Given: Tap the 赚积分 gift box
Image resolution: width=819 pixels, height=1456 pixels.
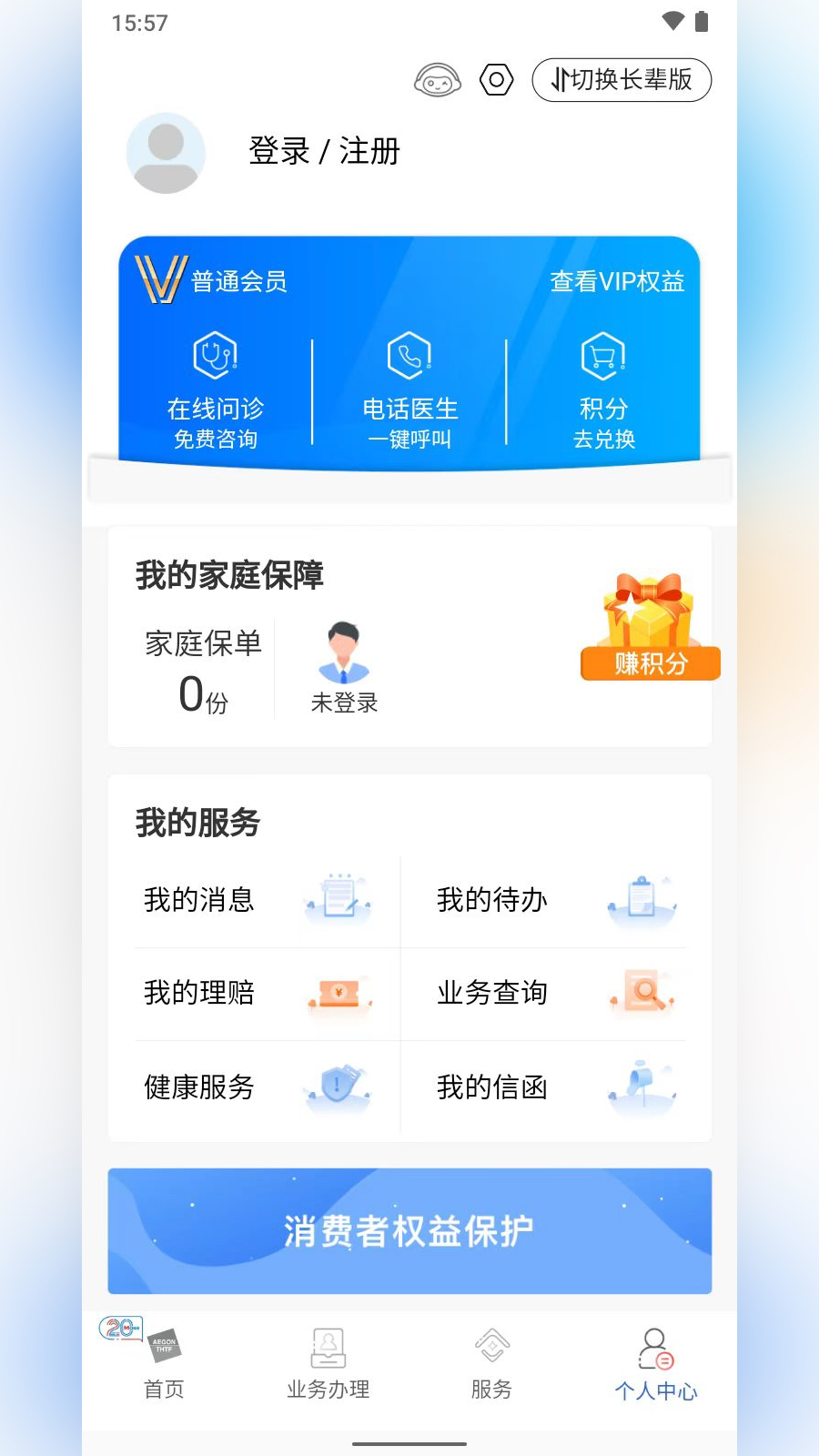Looking at the screenshot, I should [x=650, y=629].
